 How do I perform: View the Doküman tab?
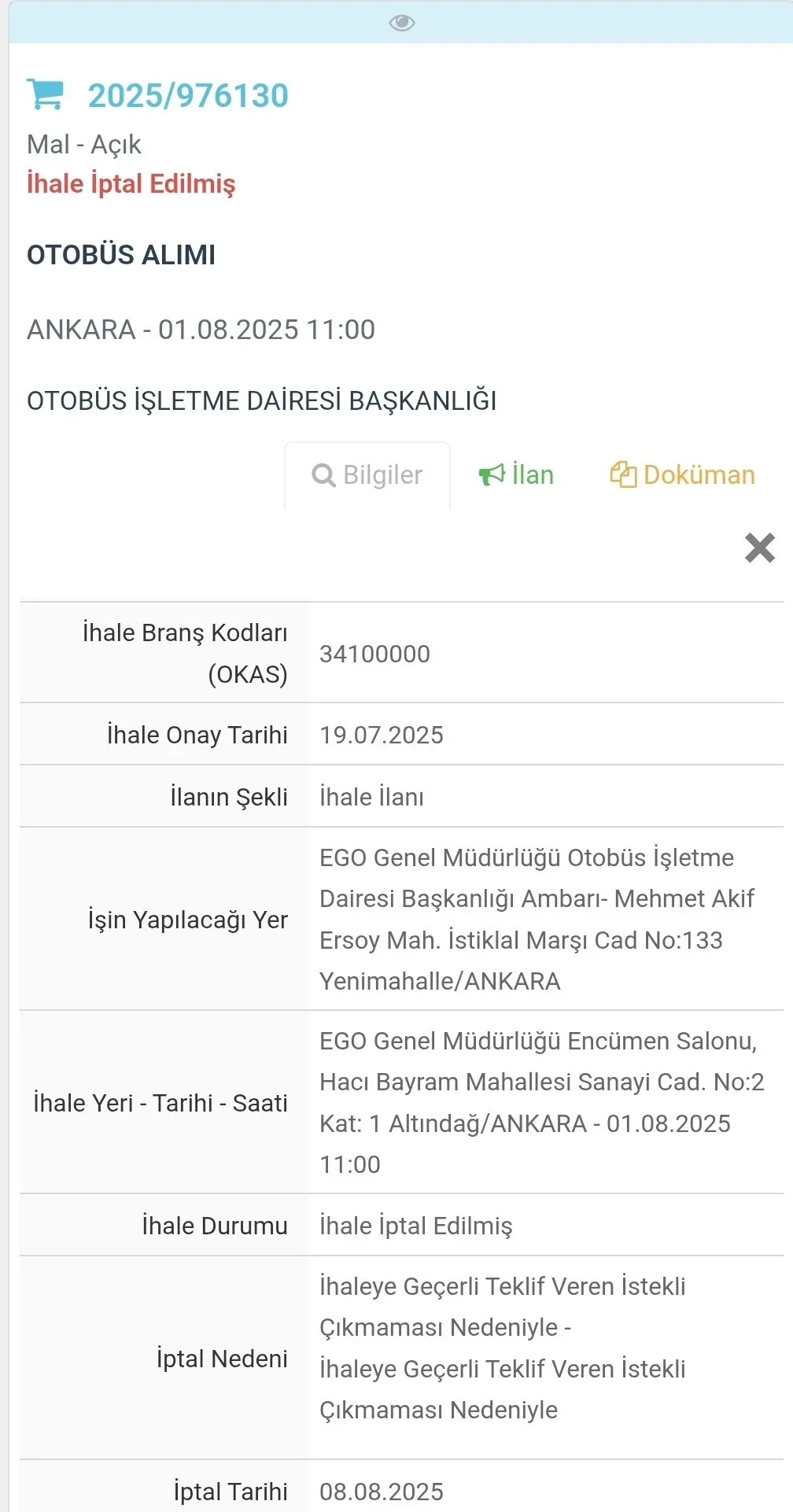point(682,475)
